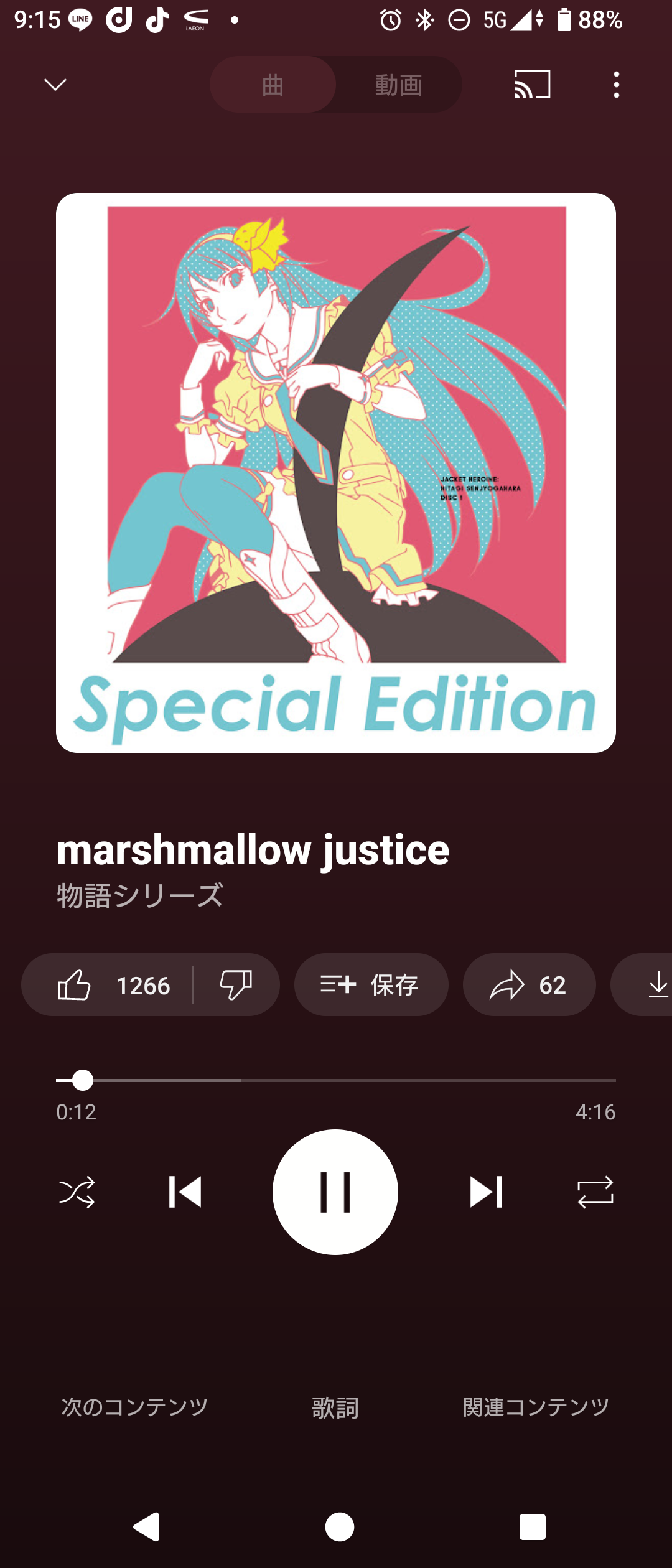Open the 関連コンテンツ related tab

click(x=536, y=1407)
